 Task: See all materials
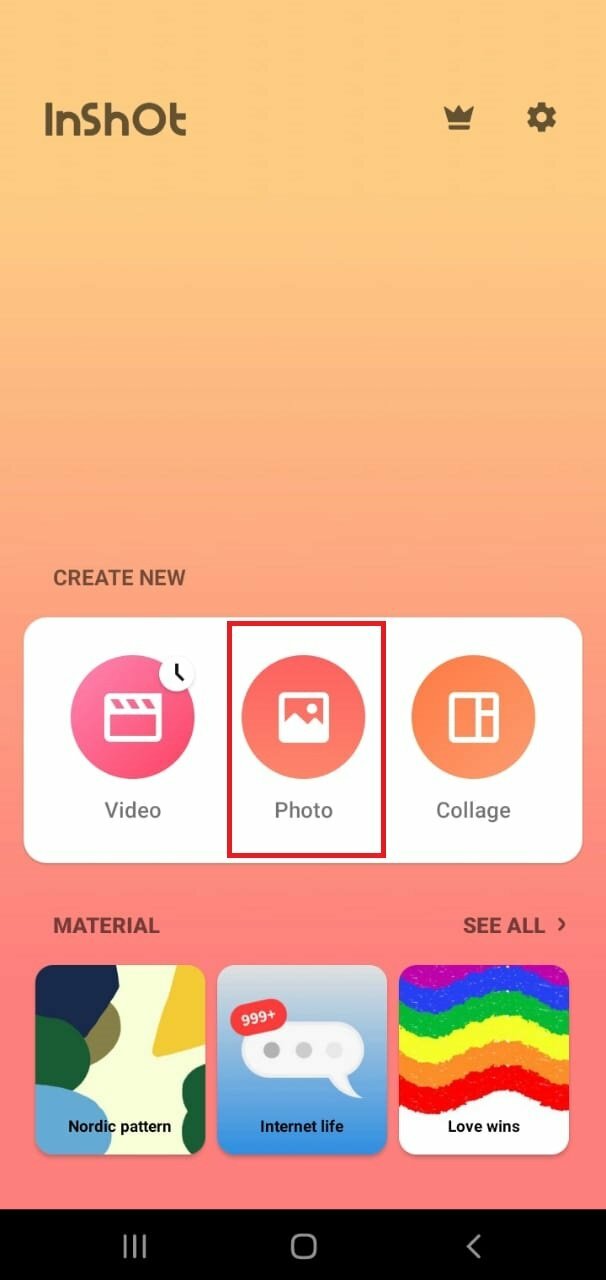click(514, 925)
